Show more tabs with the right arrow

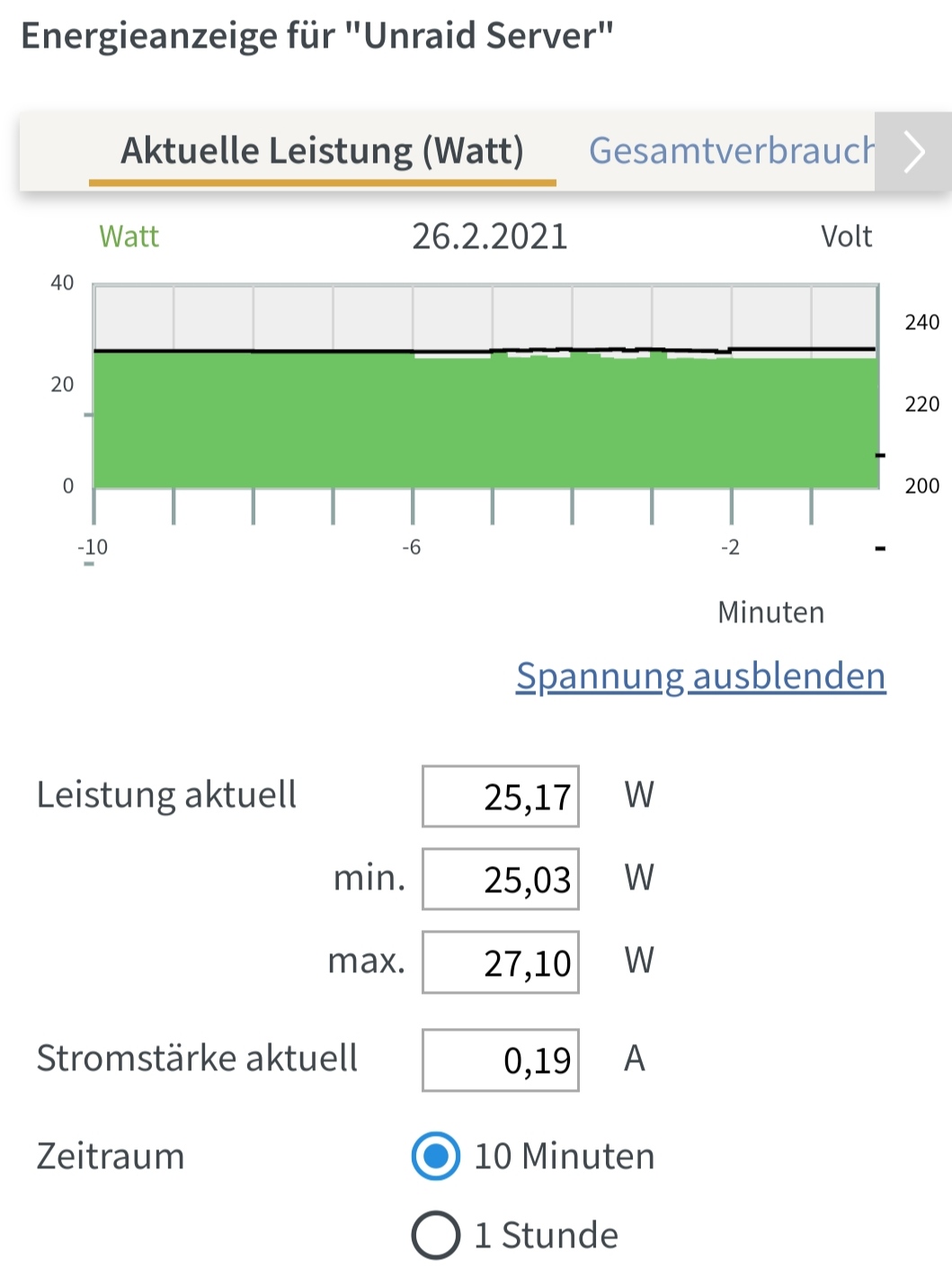click(x=913, y=151)
